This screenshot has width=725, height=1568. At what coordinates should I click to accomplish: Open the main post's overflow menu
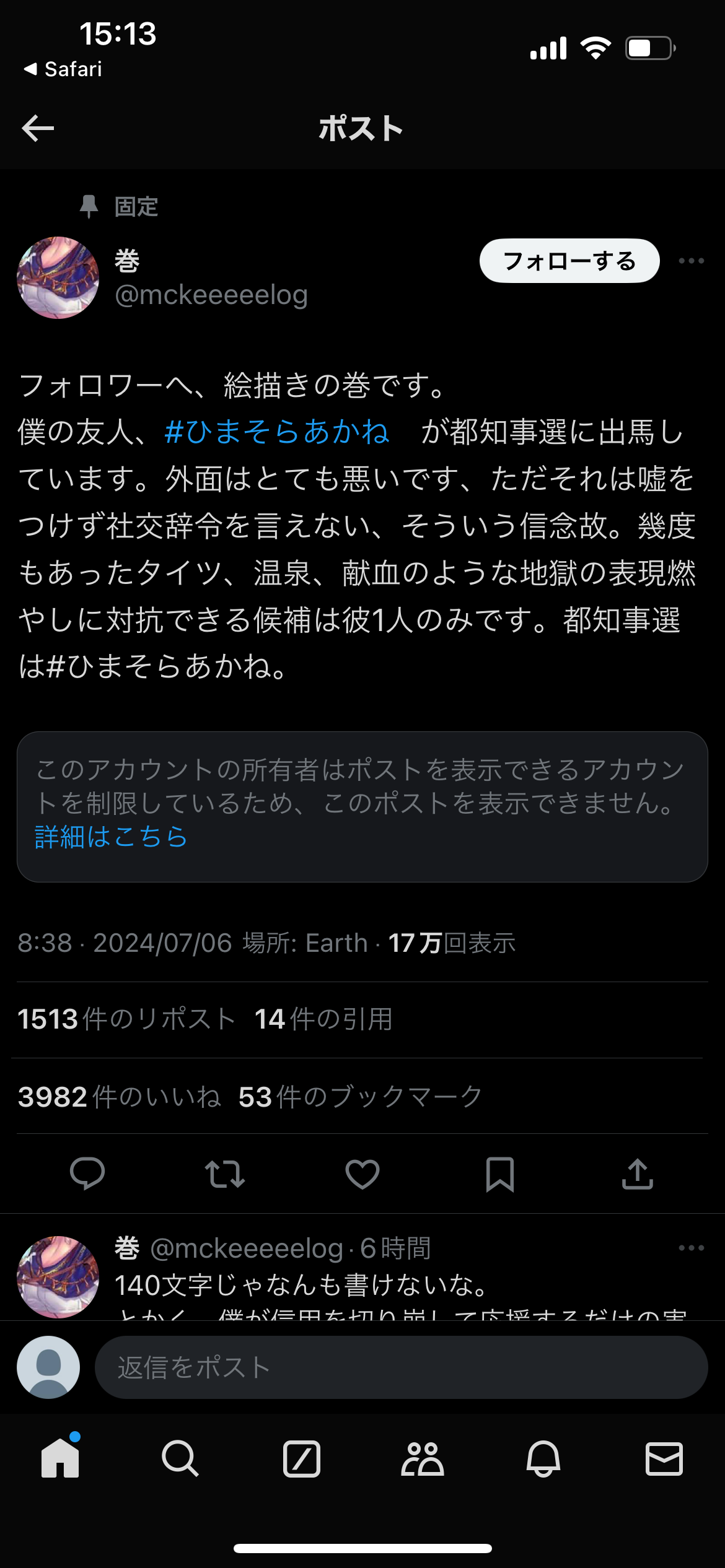(x=691, y=261)
